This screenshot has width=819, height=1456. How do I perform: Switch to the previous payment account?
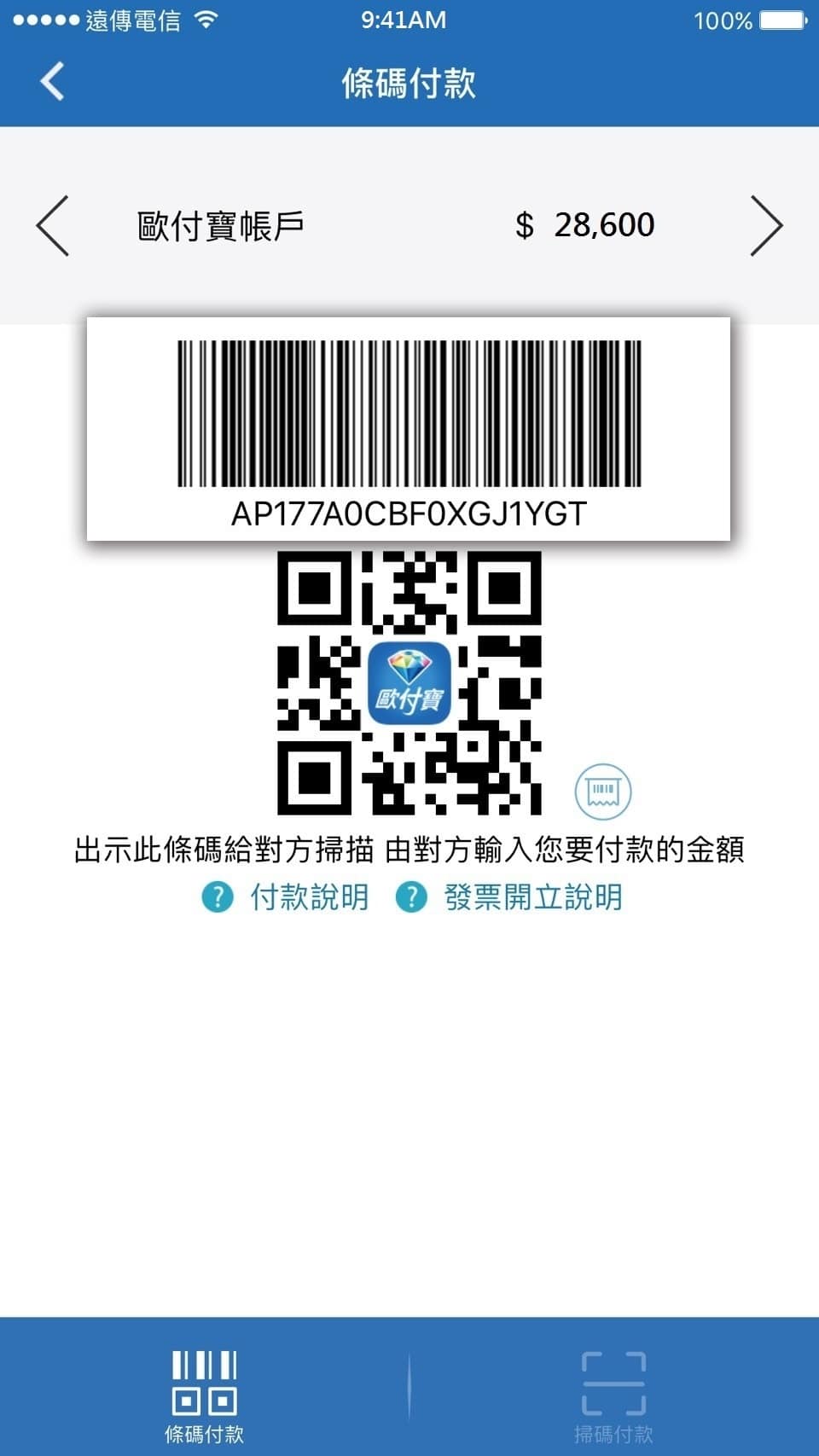53,226
